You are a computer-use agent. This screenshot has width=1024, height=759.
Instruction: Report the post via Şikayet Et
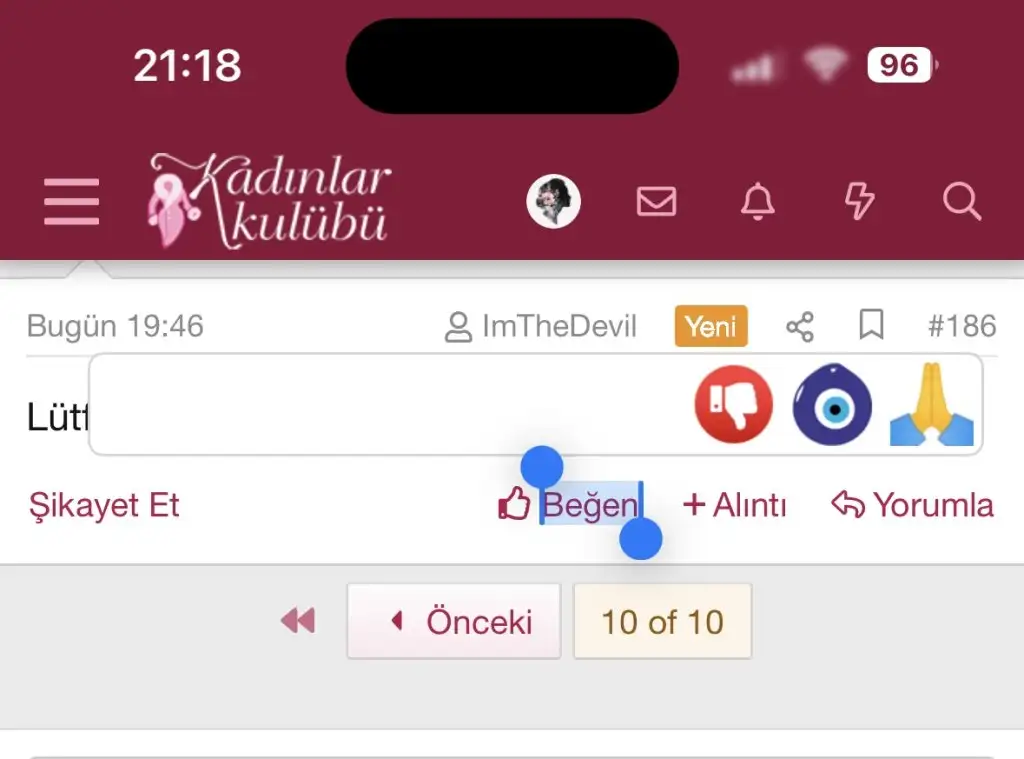105,505
